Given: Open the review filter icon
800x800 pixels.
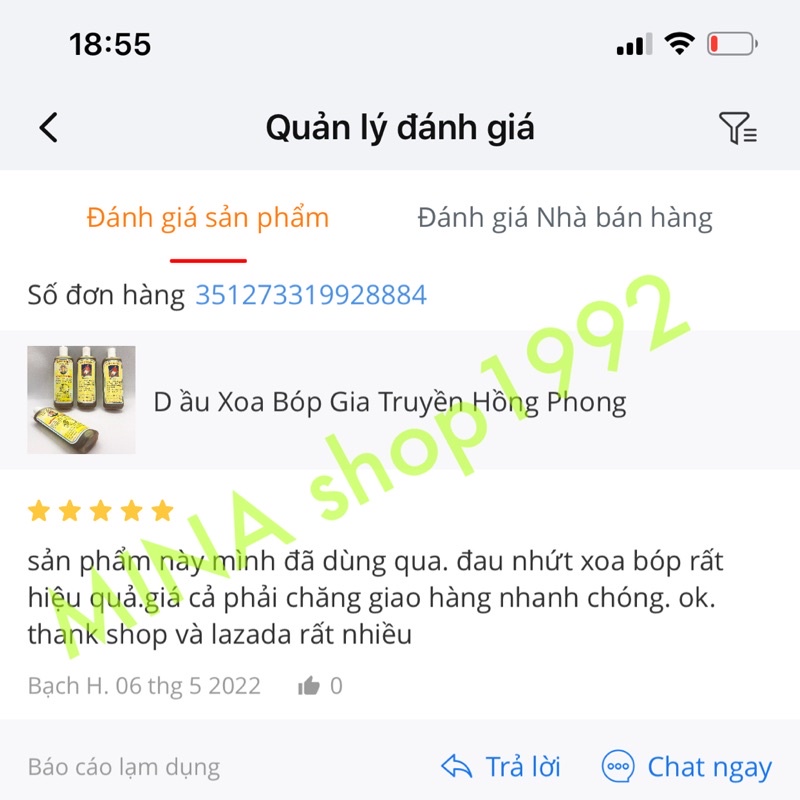Looking at the screenshot, I should coord(738,128).
